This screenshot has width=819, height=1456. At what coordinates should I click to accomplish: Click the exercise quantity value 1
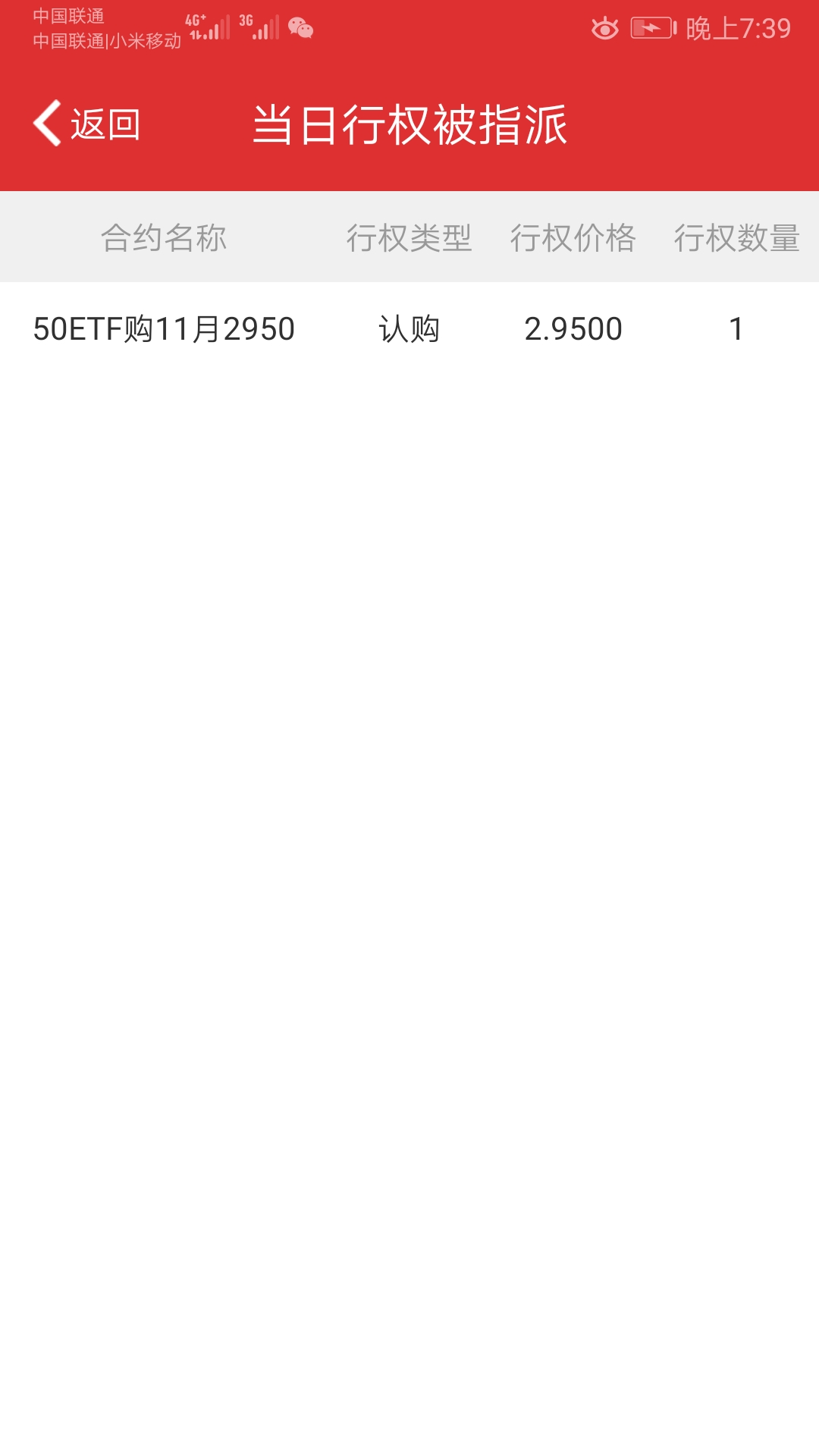click(x=734, y=329)
